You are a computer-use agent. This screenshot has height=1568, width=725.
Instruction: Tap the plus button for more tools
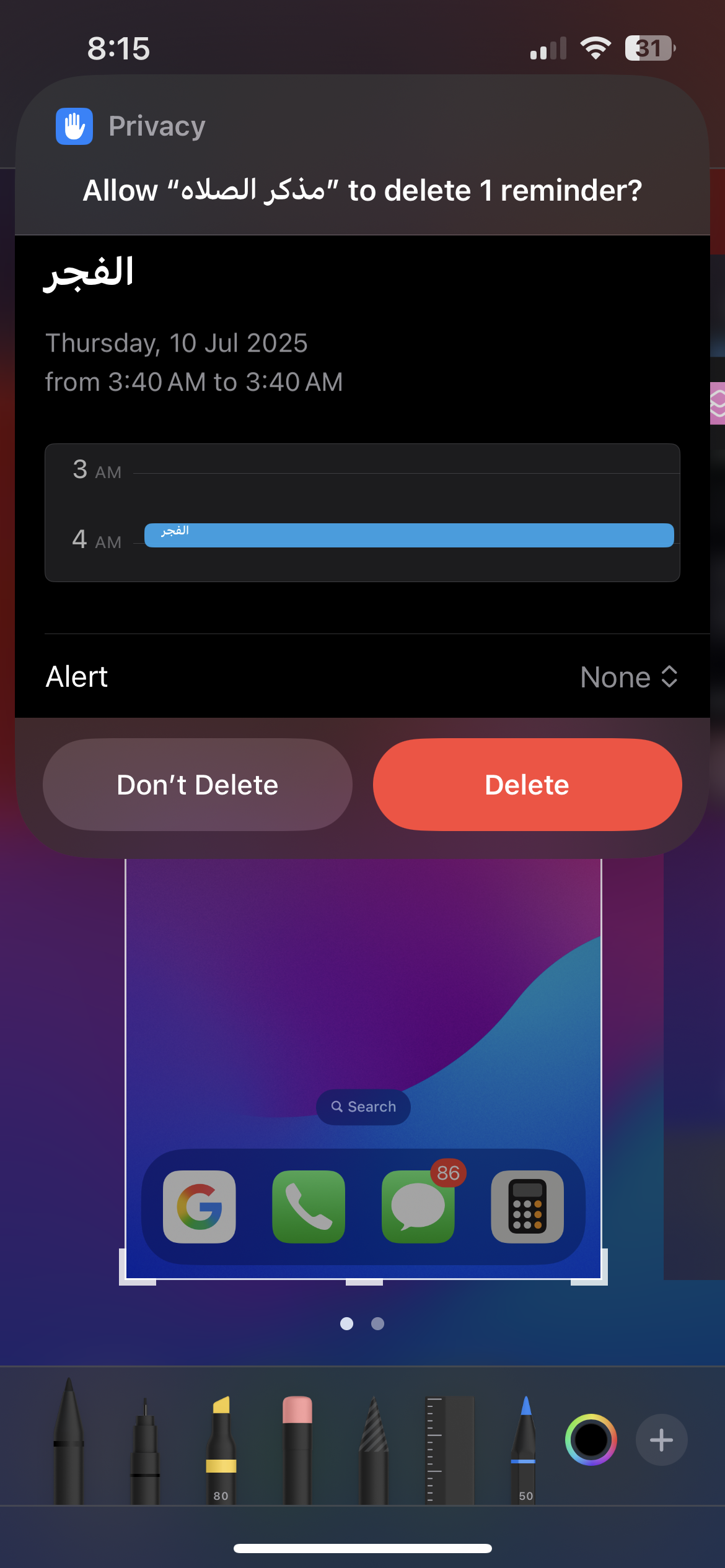661,1440
